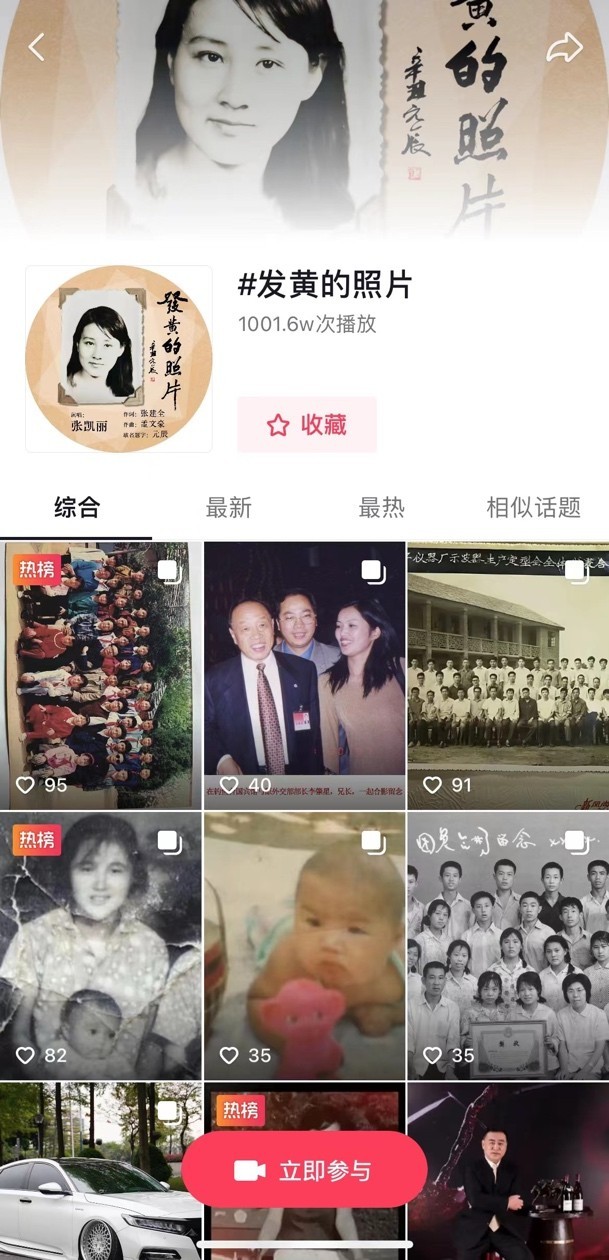
Task: Tap 立即参与 to join the topic
Action: (304, 1171)
